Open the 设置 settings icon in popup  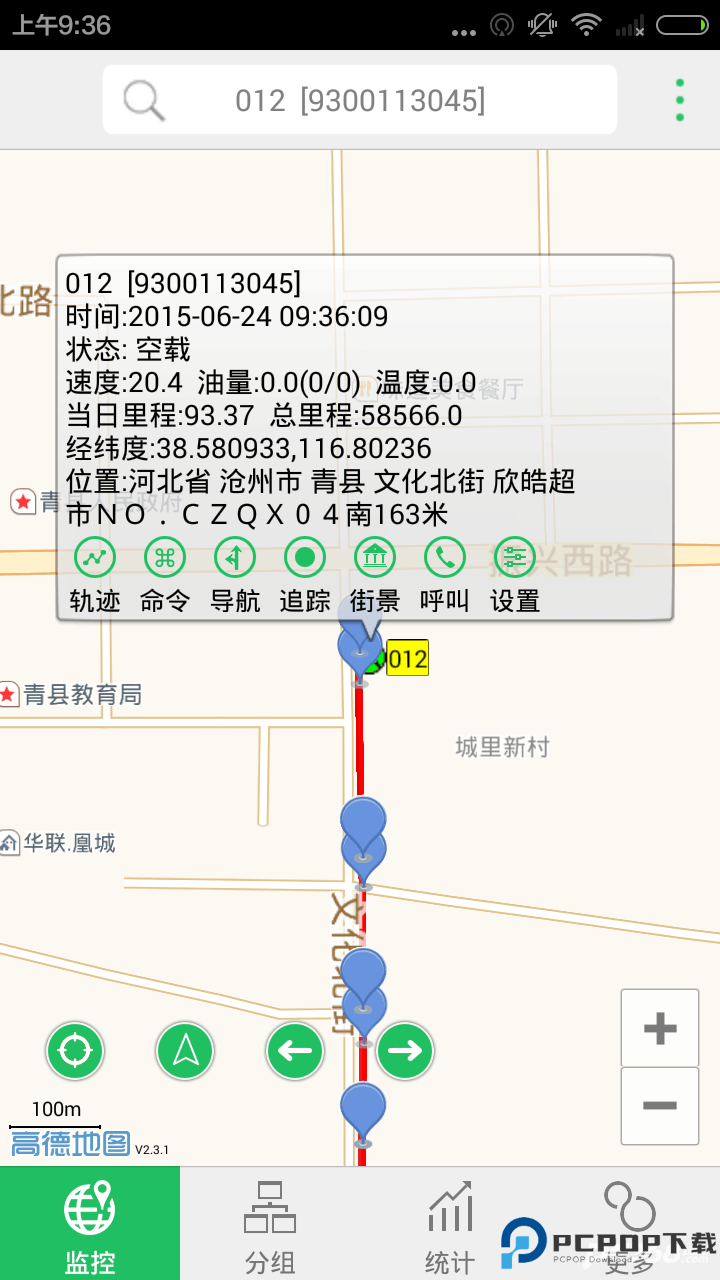click(x=514, y=557)
